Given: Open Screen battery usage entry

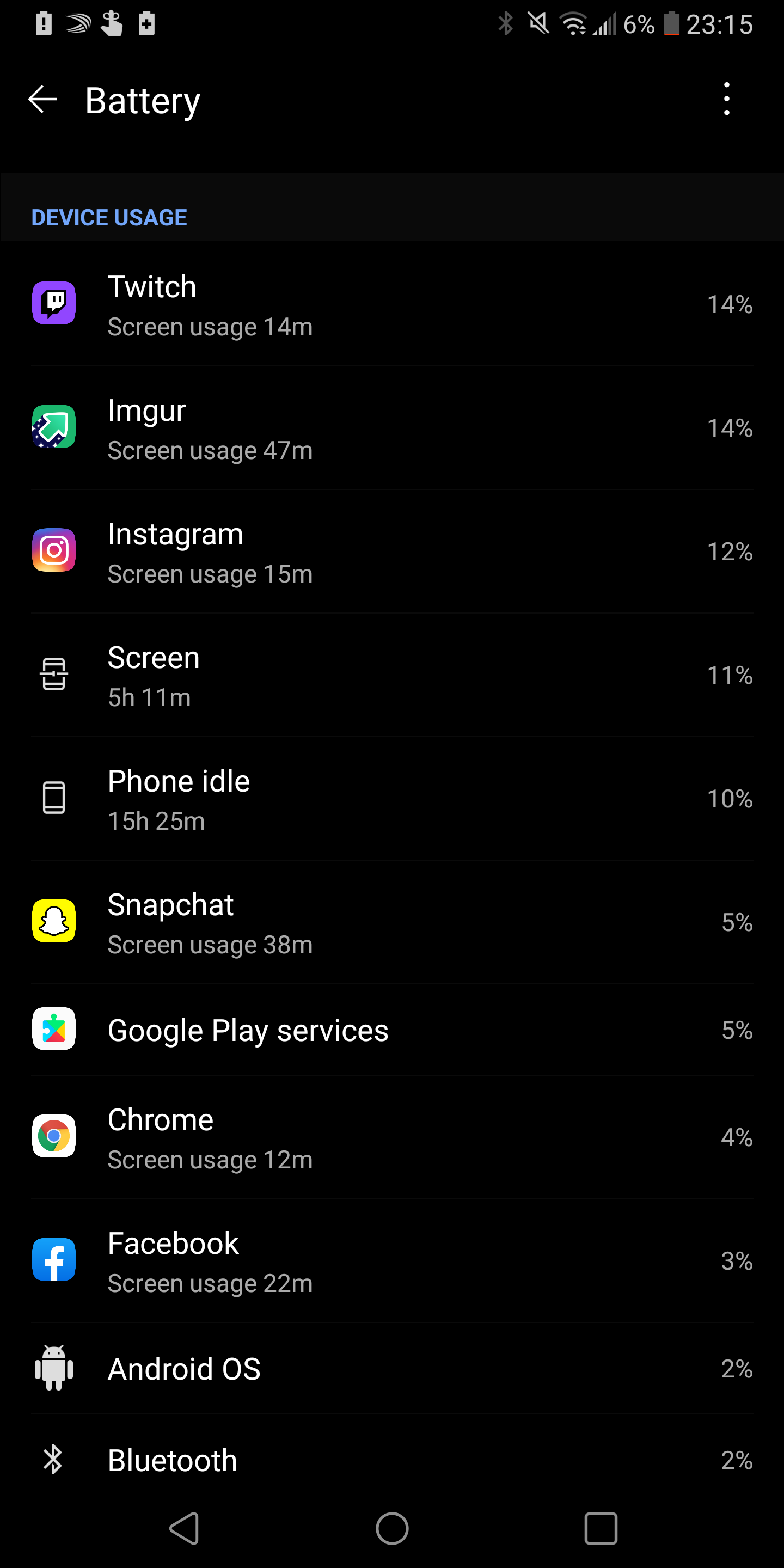Looking at the screenshot, I should (392, 675).
